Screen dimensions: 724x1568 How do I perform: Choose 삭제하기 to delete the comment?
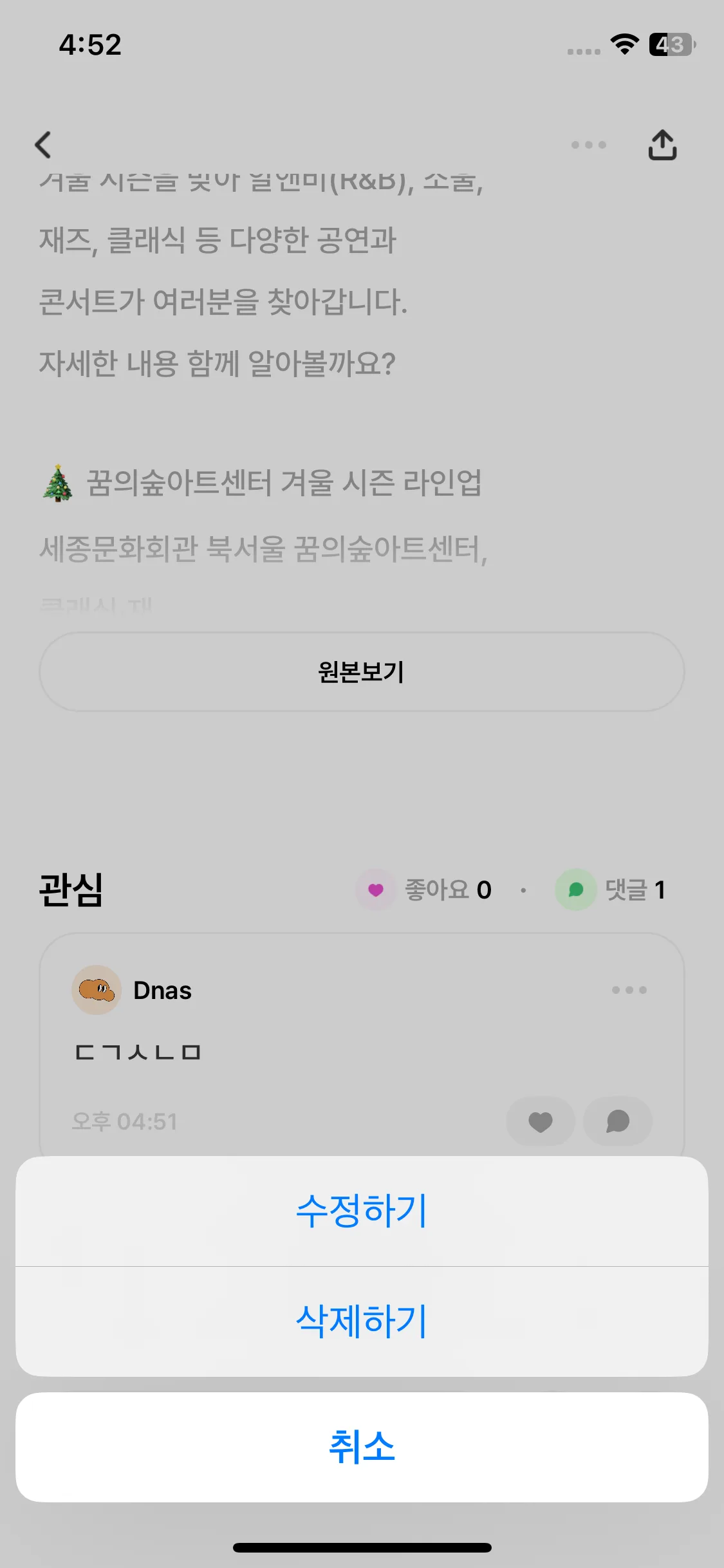point(362,1321)
